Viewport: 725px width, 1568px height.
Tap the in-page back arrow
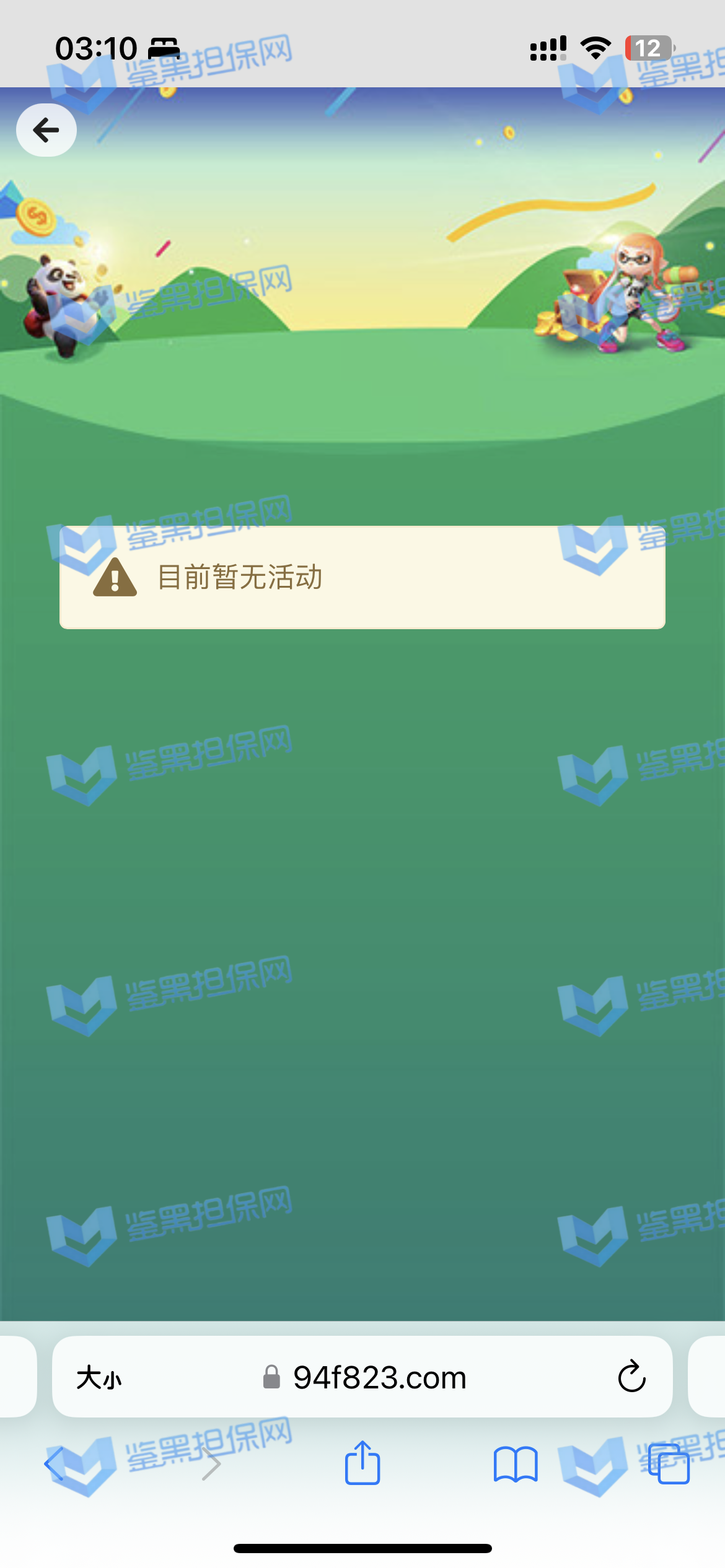click(46, 130)
